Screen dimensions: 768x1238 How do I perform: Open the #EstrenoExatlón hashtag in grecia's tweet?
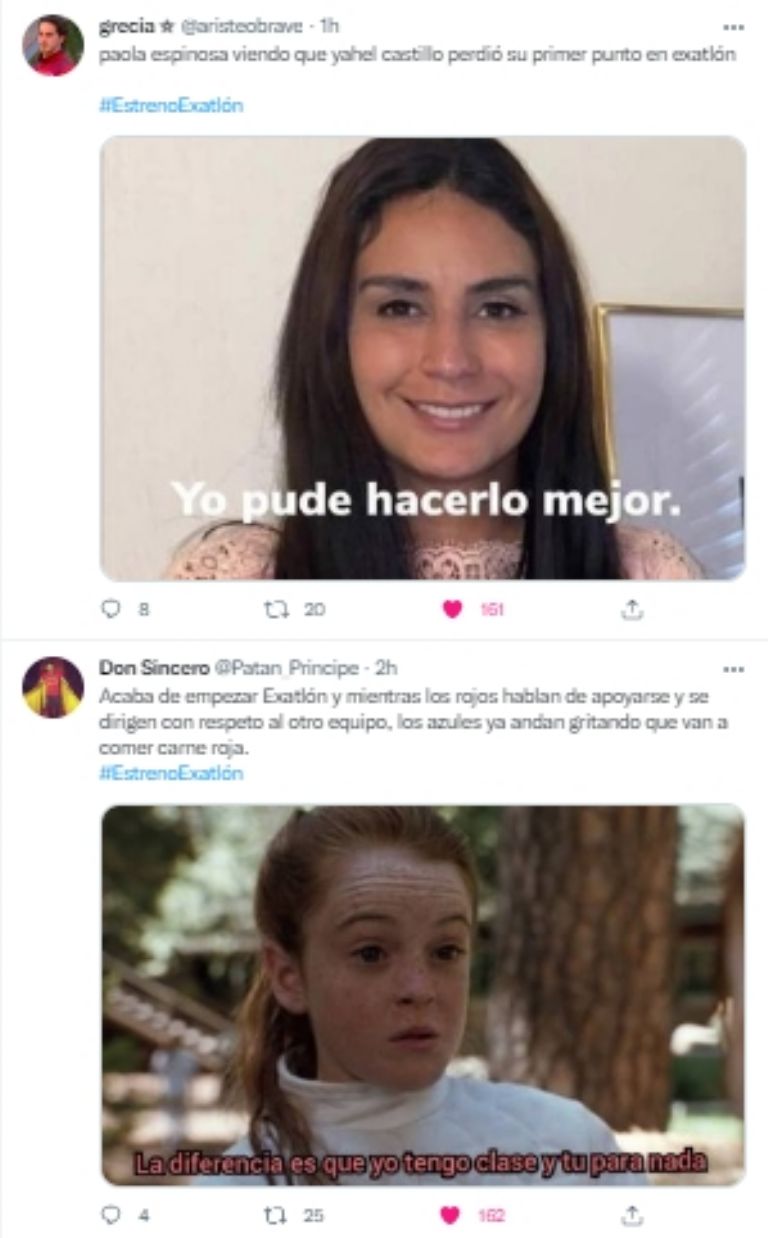click(171, 105)
